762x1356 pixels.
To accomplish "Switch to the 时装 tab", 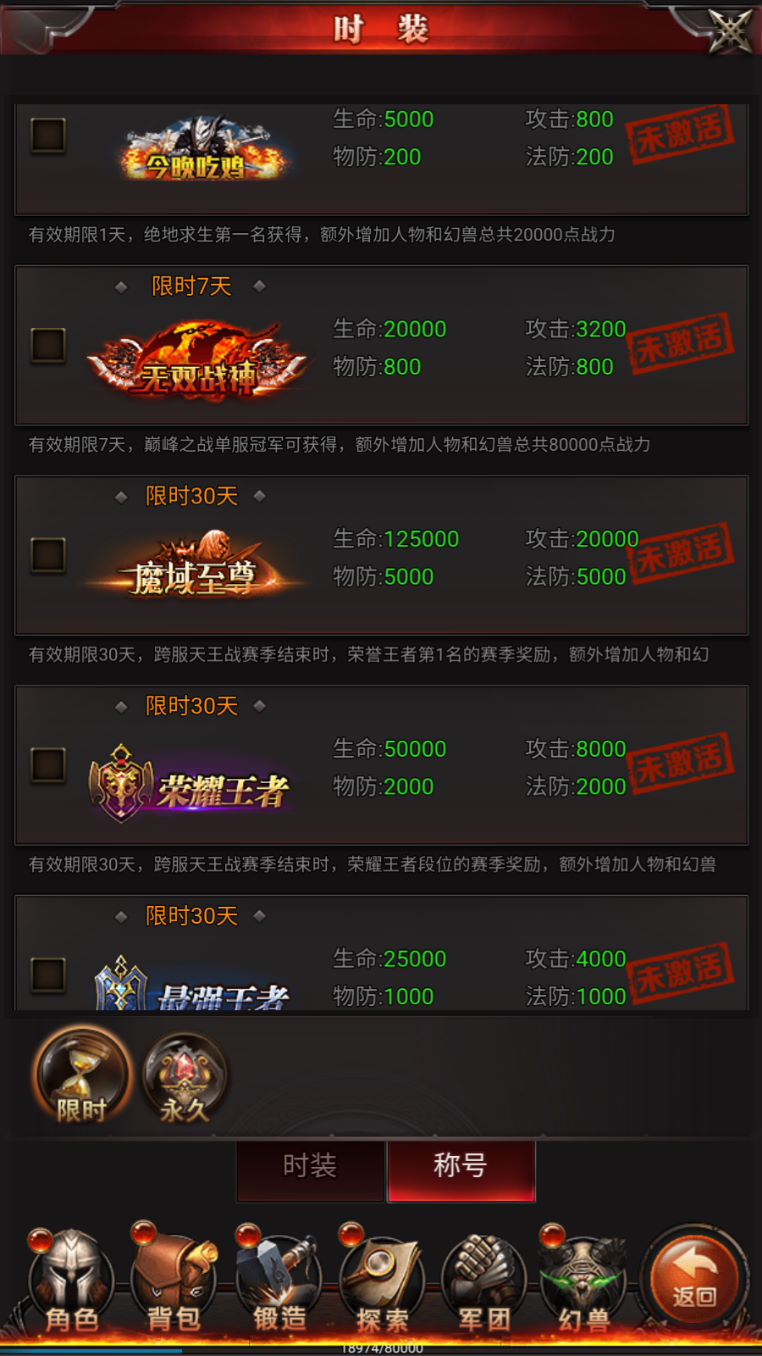I will click(310, 1167).
